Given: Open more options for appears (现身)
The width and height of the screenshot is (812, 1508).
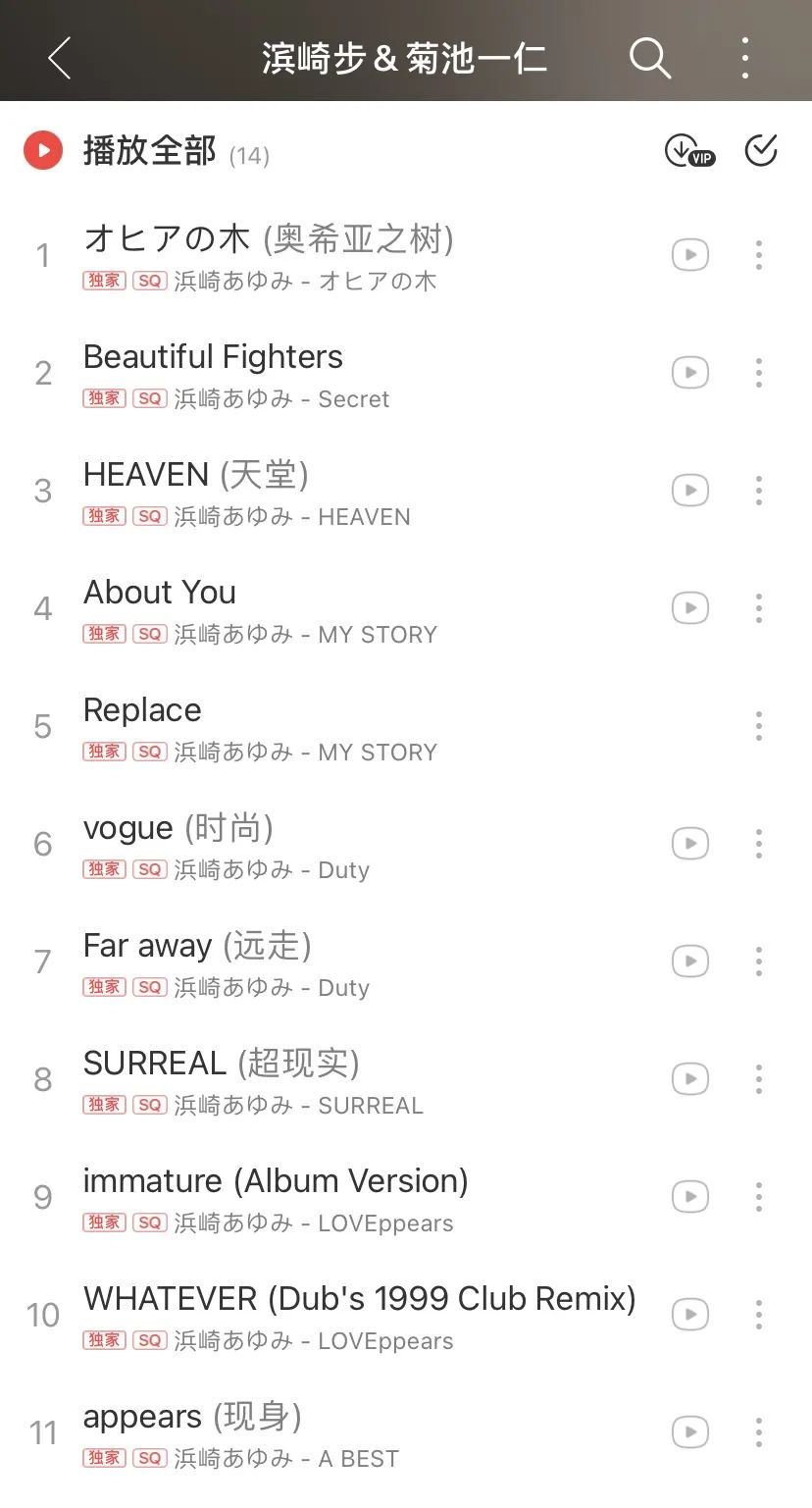Looking at the screenshot, I should [x=759, y=1432].
